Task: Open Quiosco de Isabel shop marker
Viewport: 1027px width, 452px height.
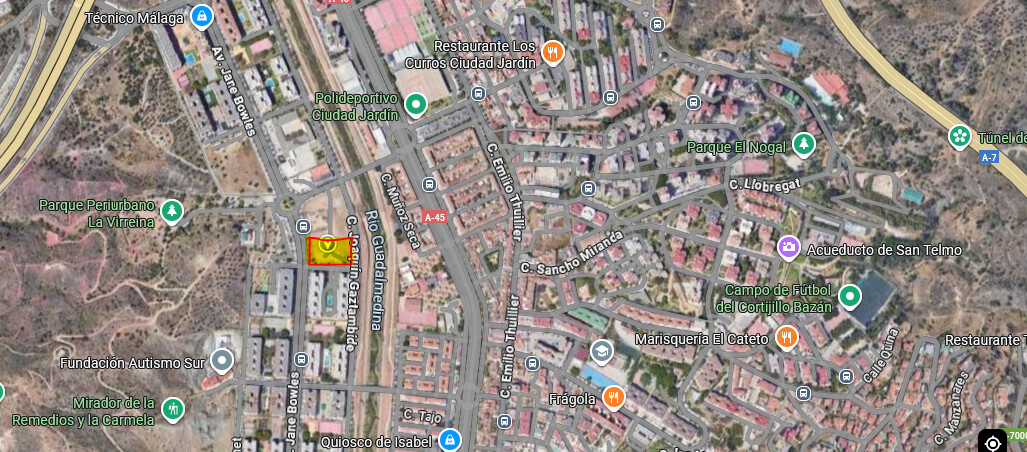Action: (x=450, y=440)
